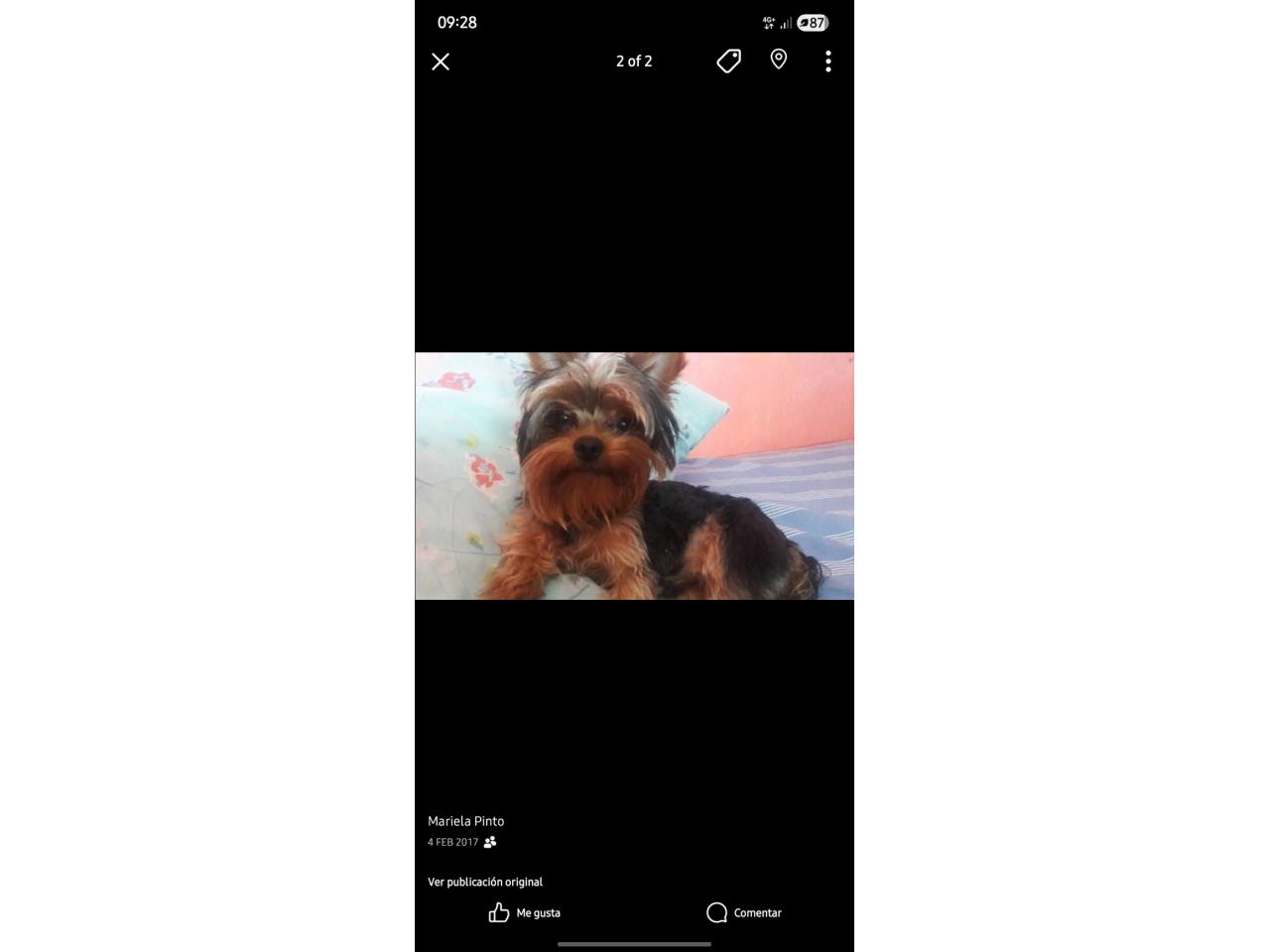Open the location pin option
The image size is (1270, 952).
(x=779, y=60)
